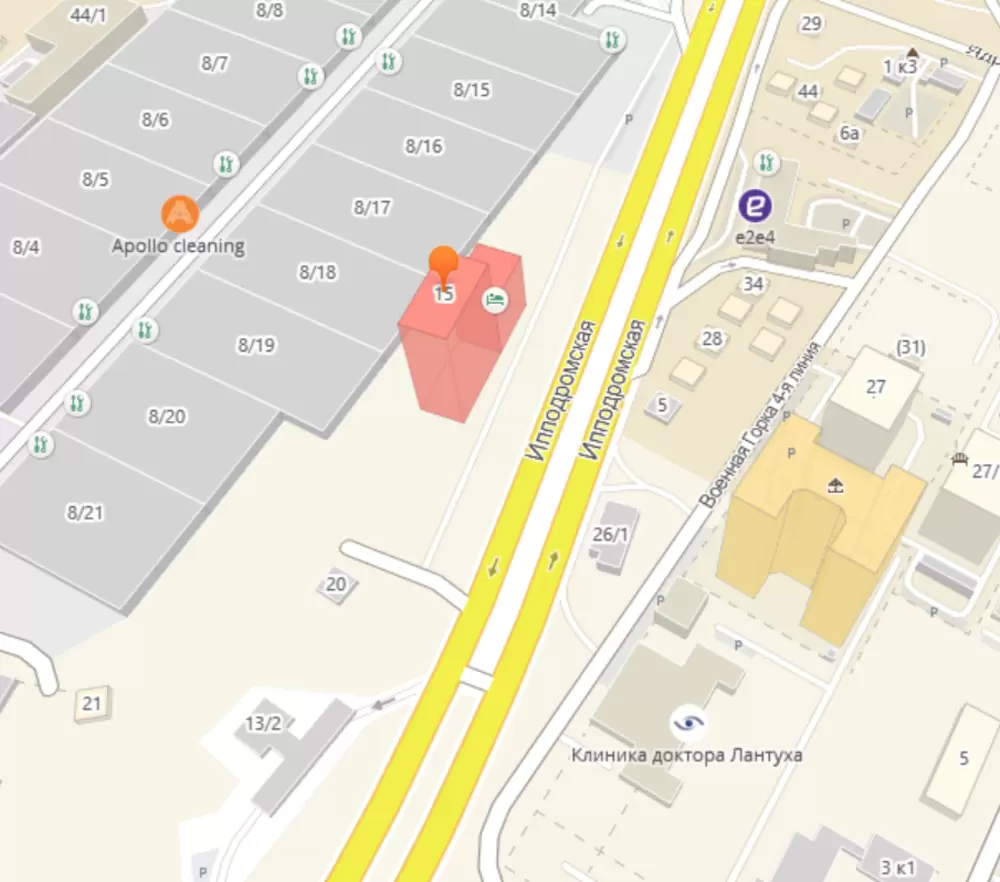The height and width of the screenshot is (882, 1000).
Task: Select building 8/18 on the map
Action: click(x=318, y=272)
